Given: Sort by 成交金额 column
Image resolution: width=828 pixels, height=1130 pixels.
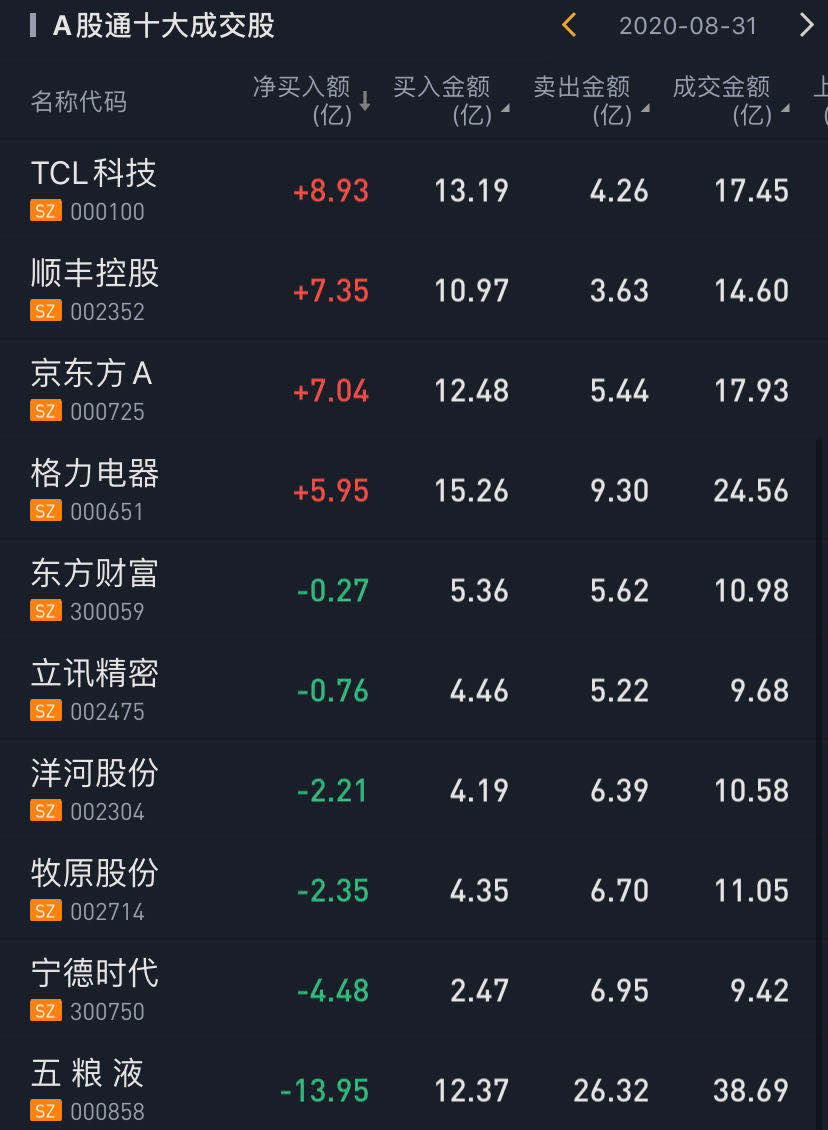Looking at the screenshot, I should 730,100.
